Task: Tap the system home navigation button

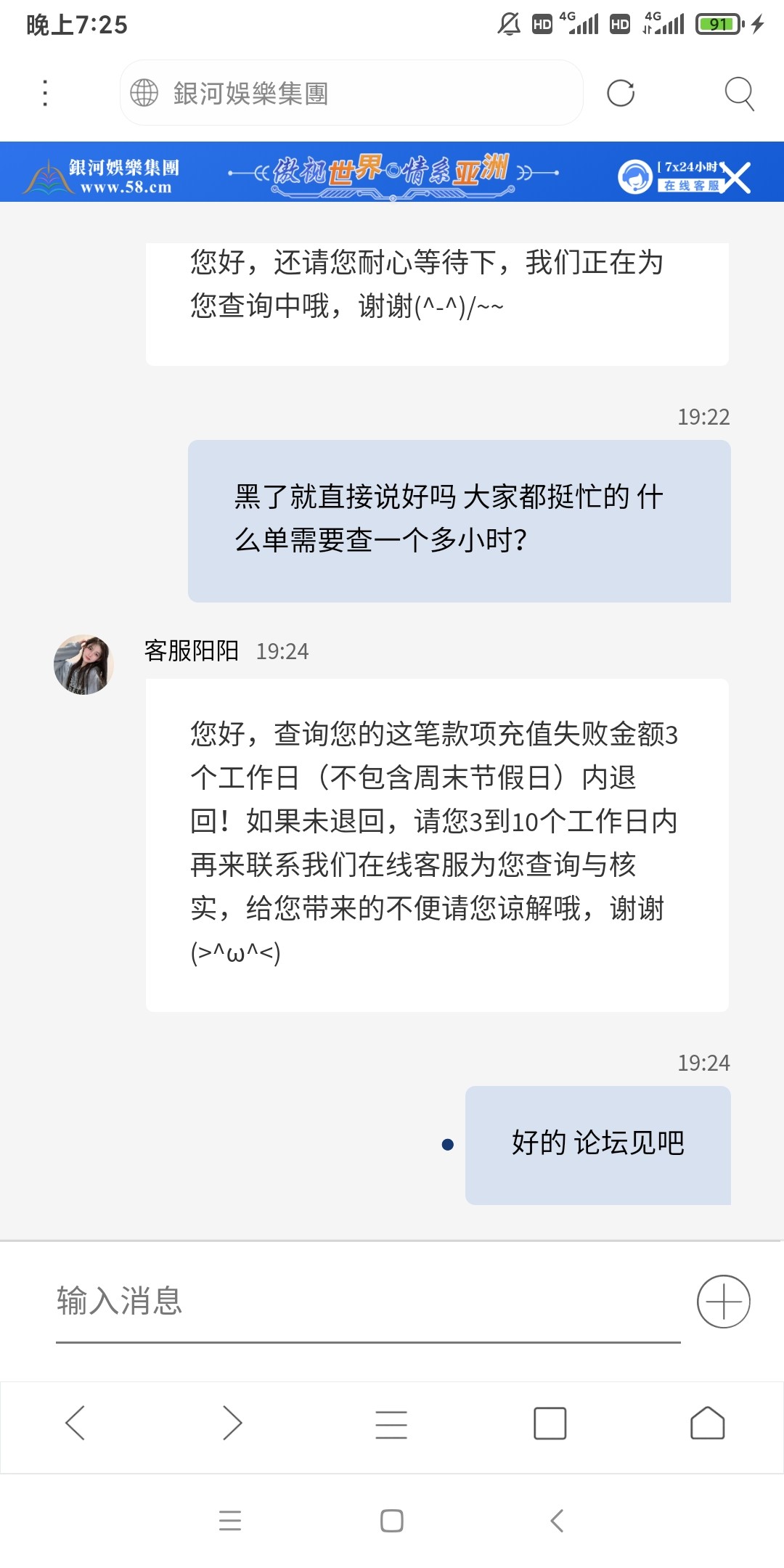Action: coord(392,1521)
